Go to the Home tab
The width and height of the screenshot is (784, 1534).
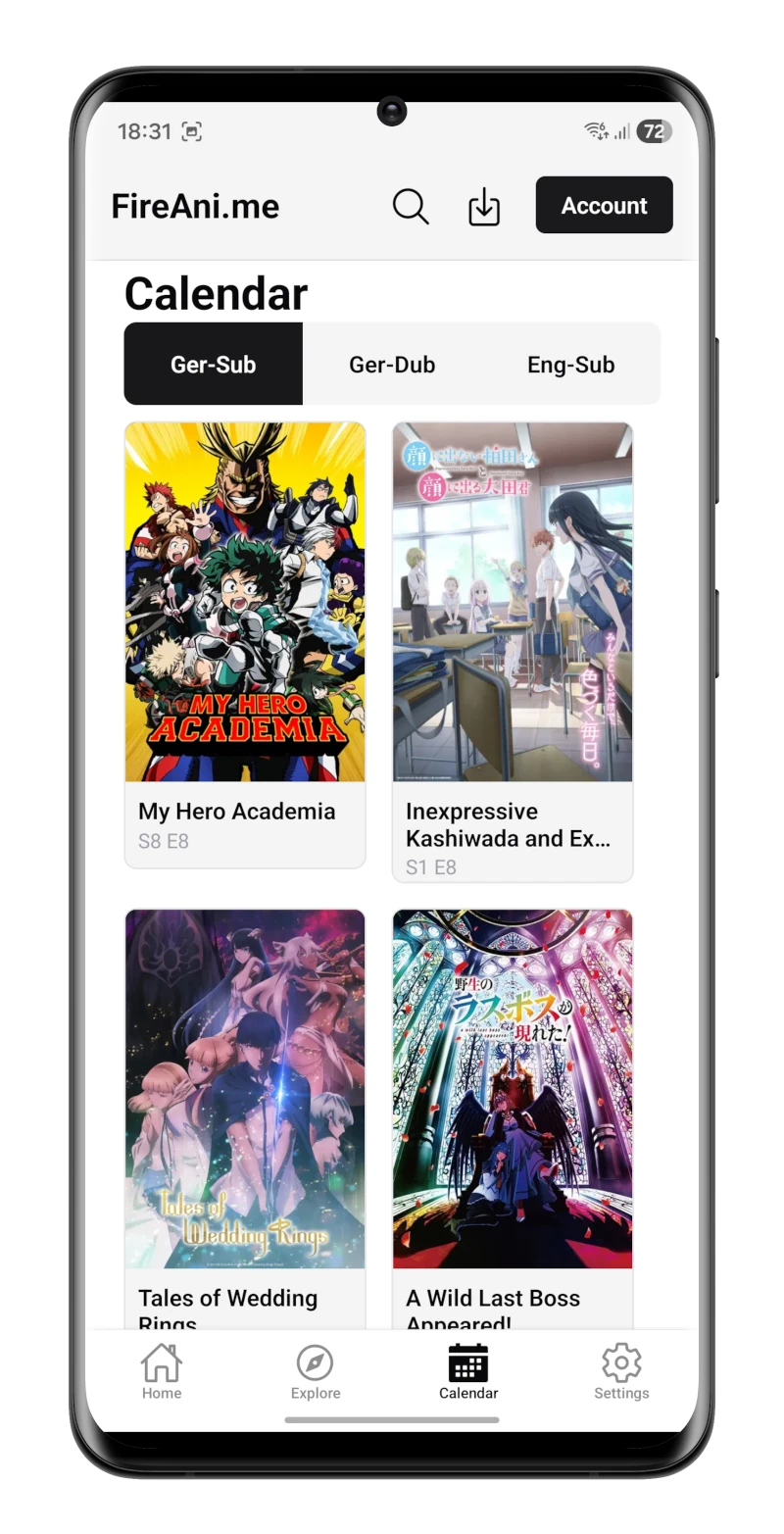pyautogui.click(x=162, y=1372)
